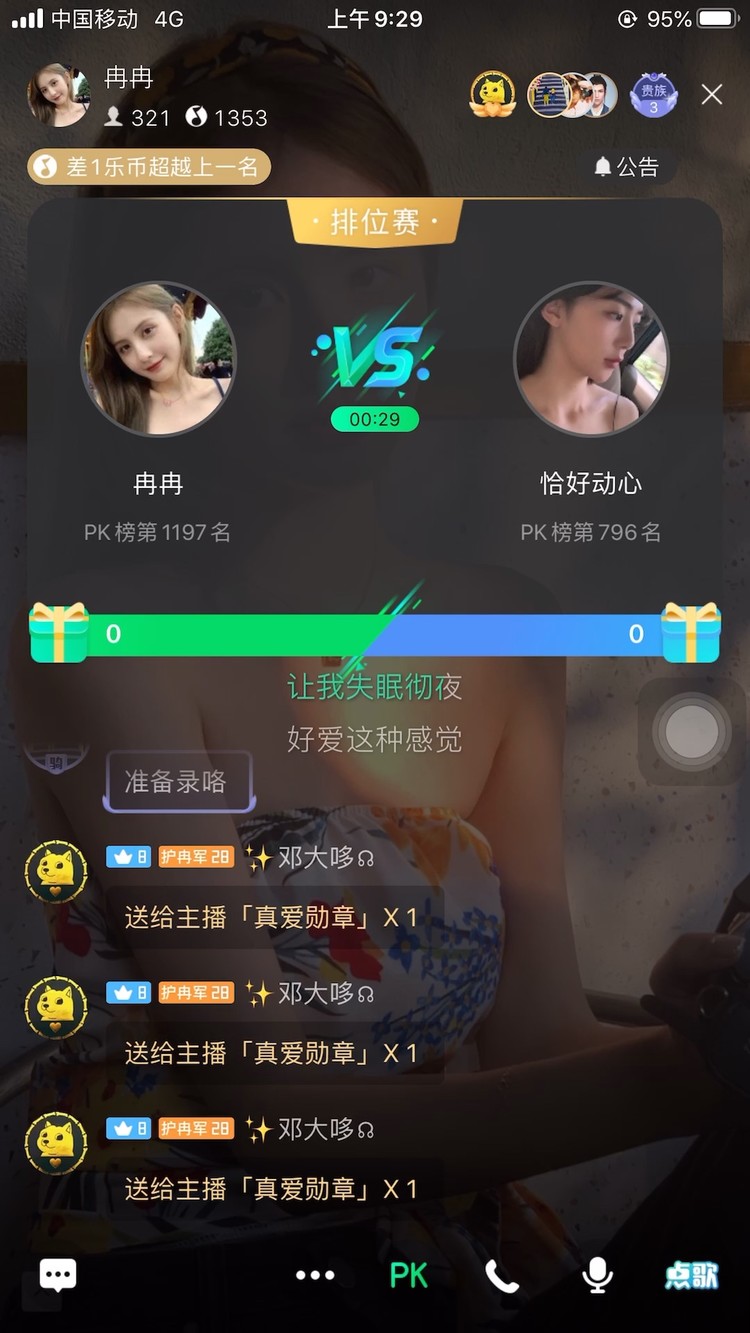Screen dimensions: 750x1333
Task: Open the 点歌 song request menu
Action: click(x=691, y=1274)
